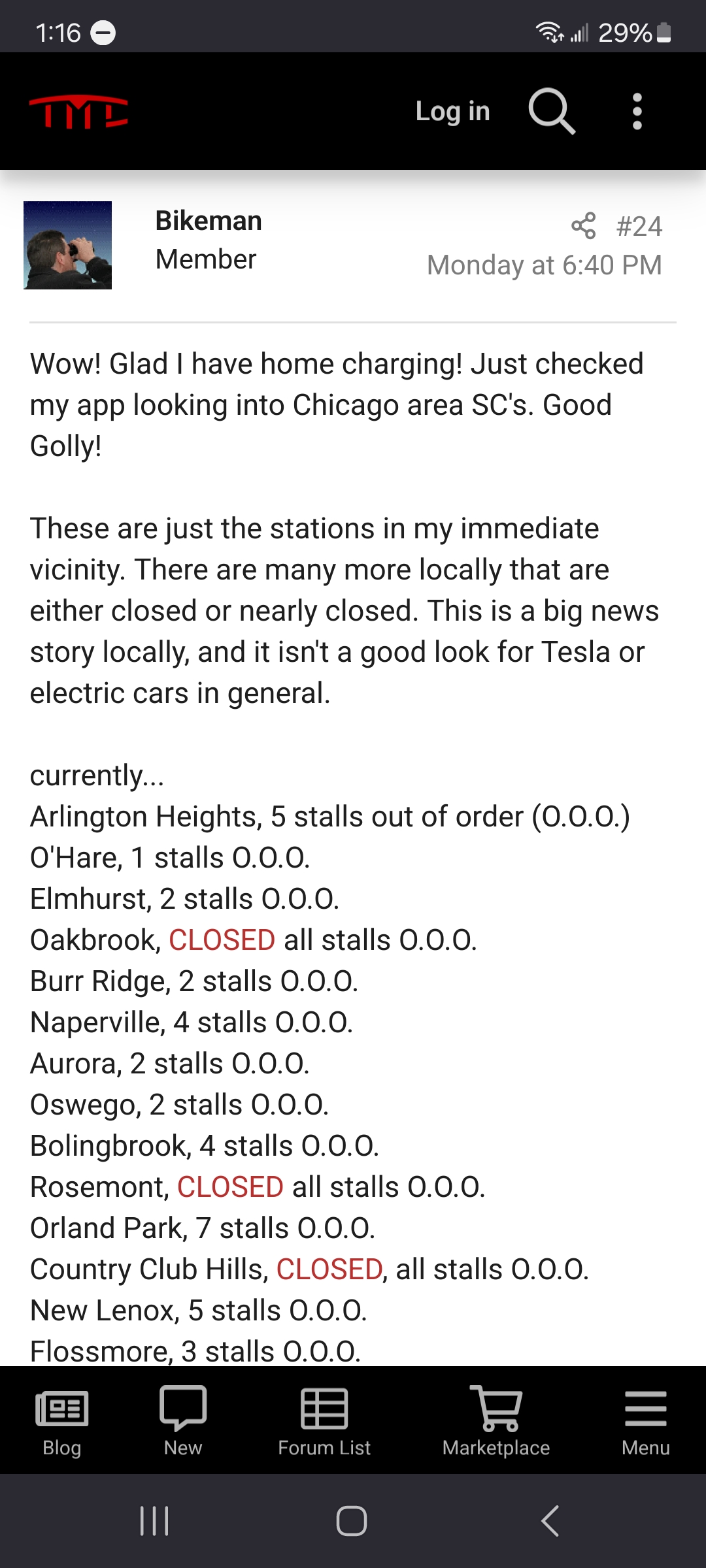Tap the TMC logo to go home

pos(78,112)
